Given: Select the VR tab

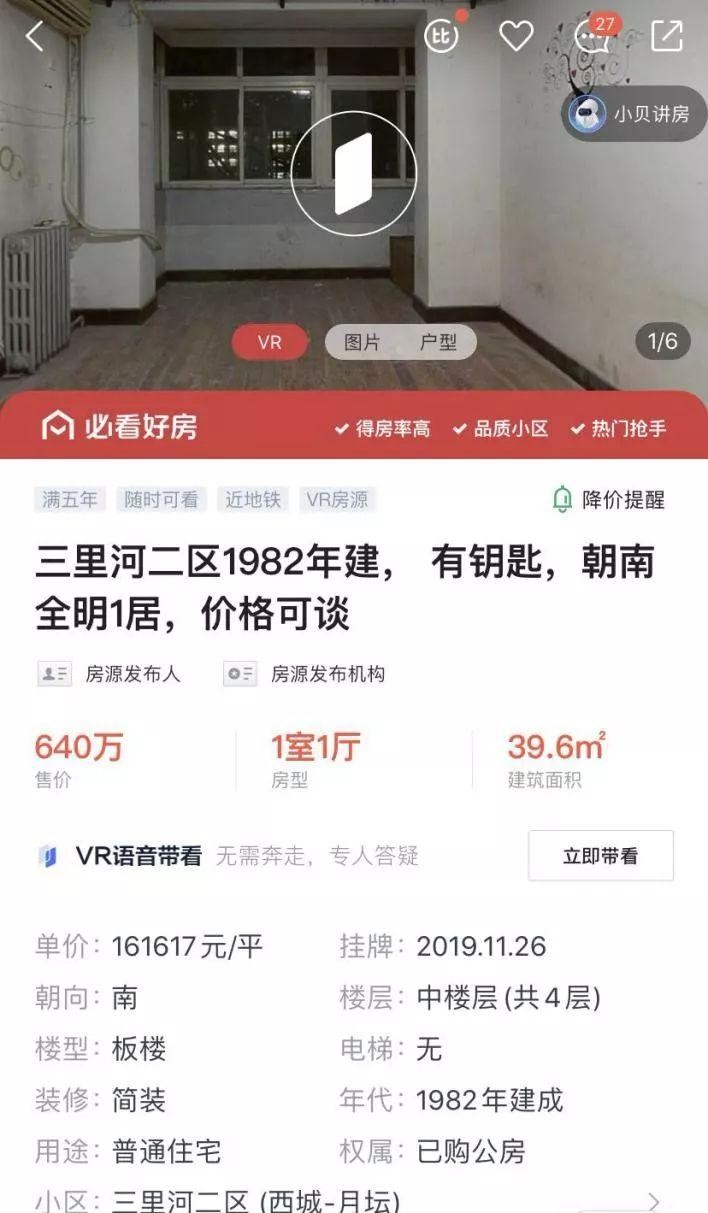Looking at the screenshot, I should pyautogui.click(x=270, y=342).
